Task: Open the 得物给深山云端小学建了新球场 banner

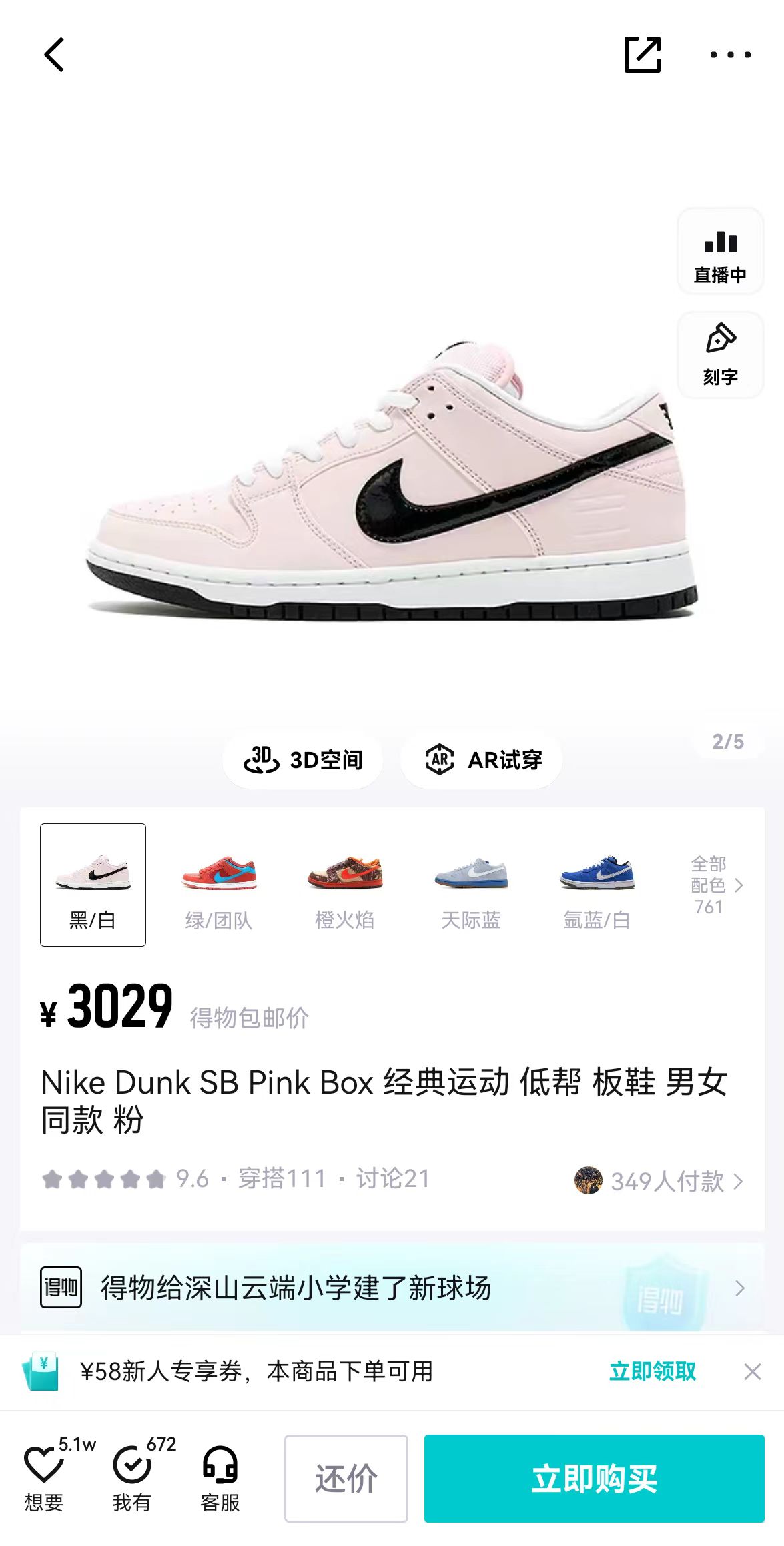Action: coord(392,1288)
